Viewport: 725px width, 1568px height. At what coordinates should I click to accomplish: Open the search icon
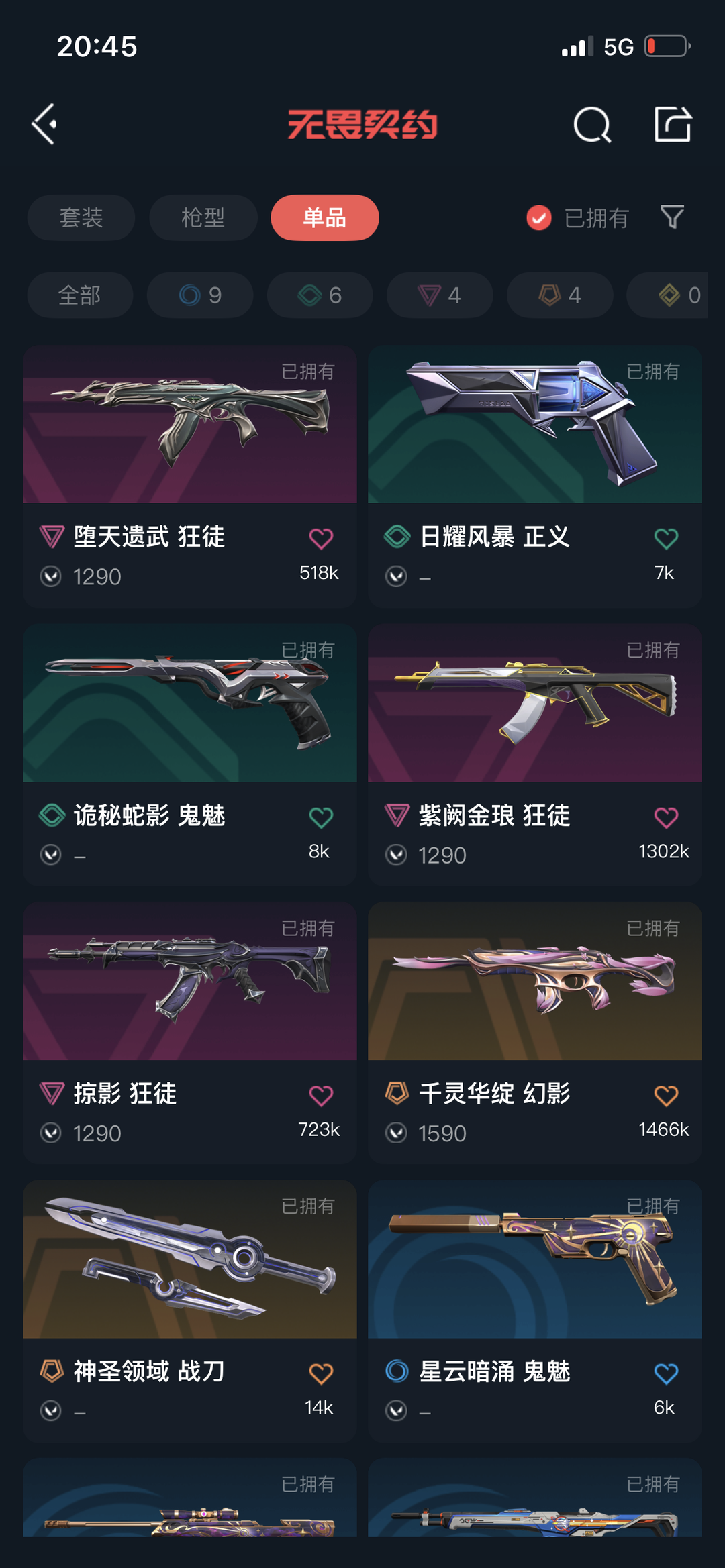[592, 125]
